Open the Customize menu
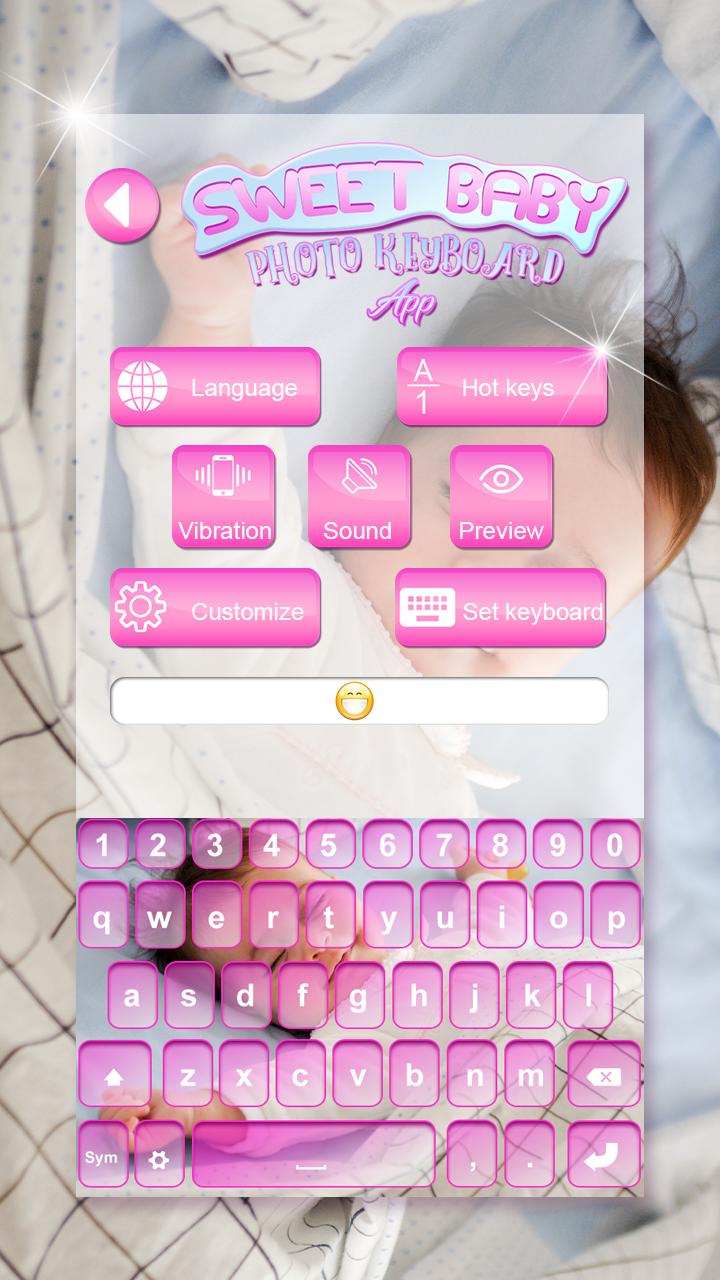 pyautogui.click(x=215, y=609)
